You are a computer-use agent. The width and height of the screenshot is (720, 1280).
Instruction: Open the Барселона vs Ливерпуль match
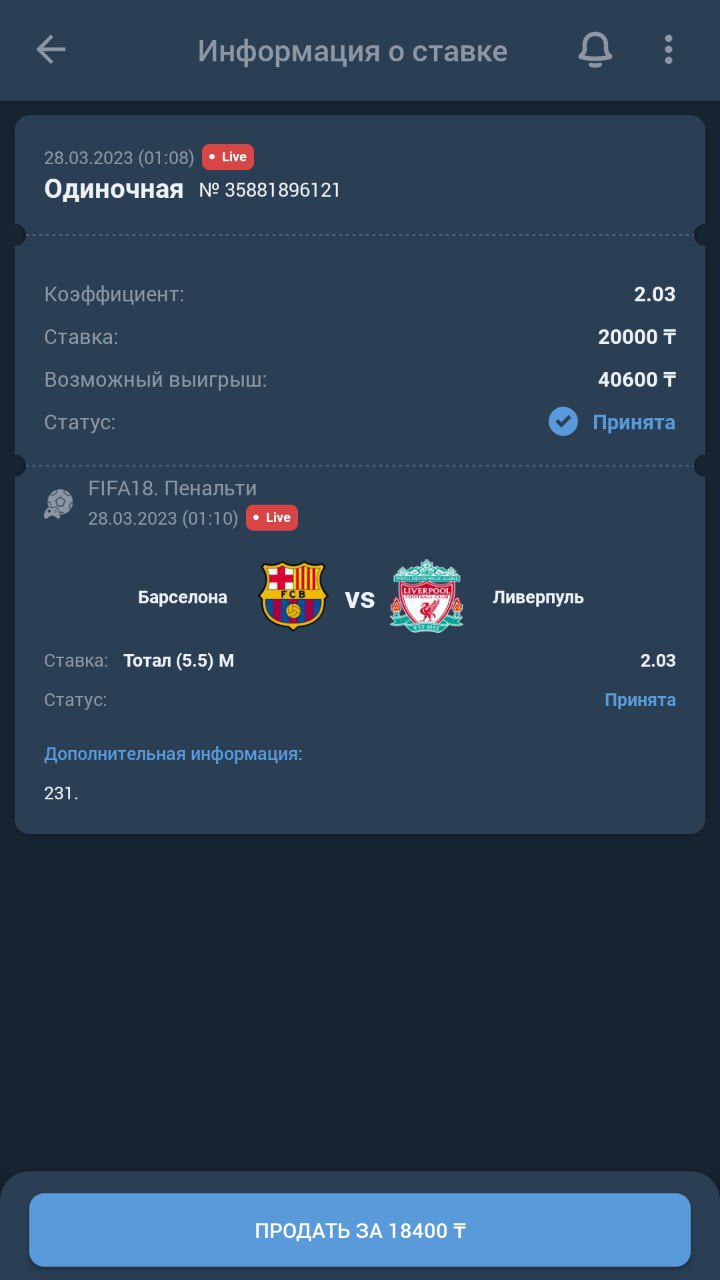tap(360, 598)
